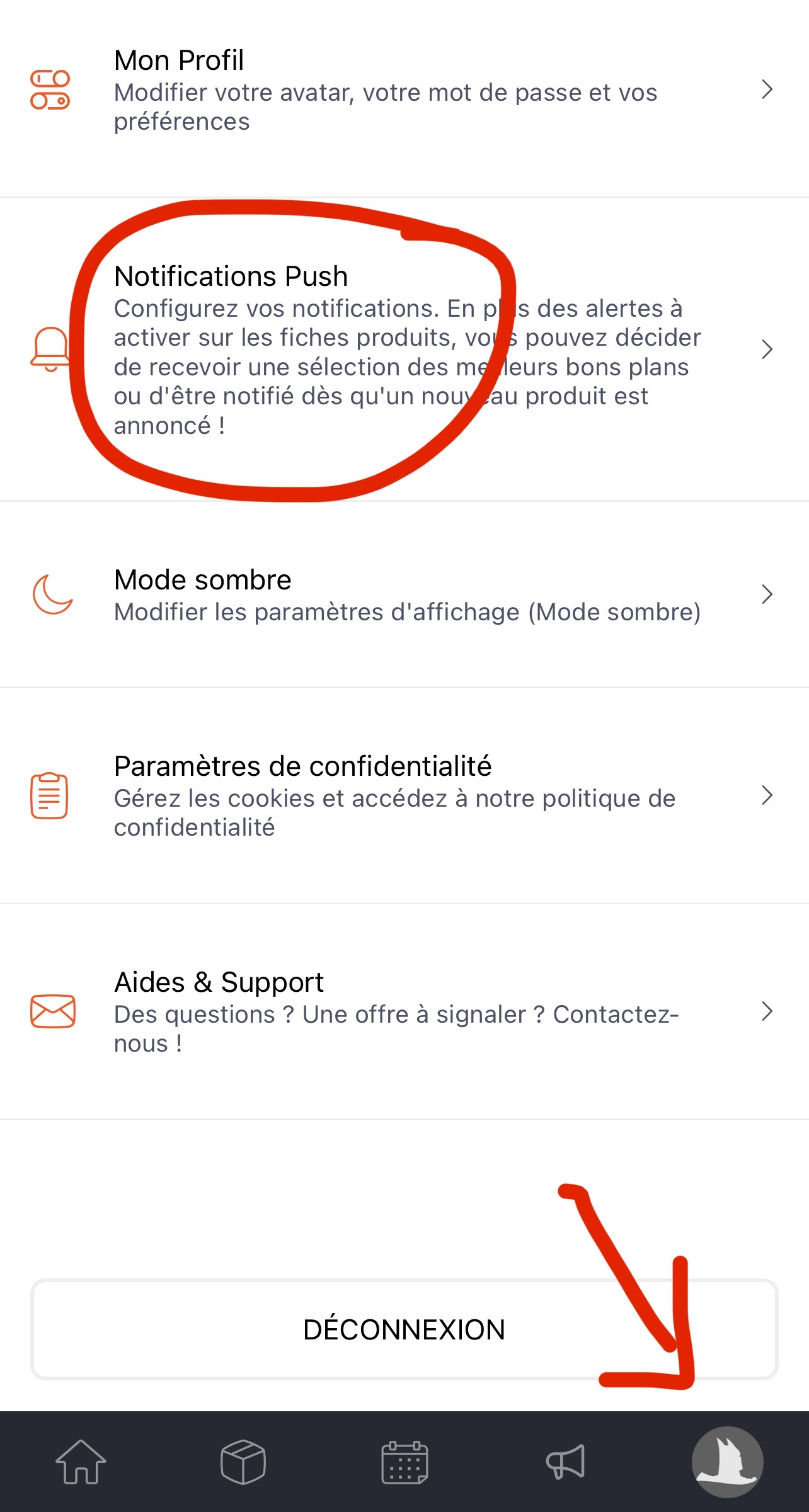This screenshot has width=809, height=1512.
Task: Switch to the box products tab
Action: pyautogui.click(x=243, y=1462)
